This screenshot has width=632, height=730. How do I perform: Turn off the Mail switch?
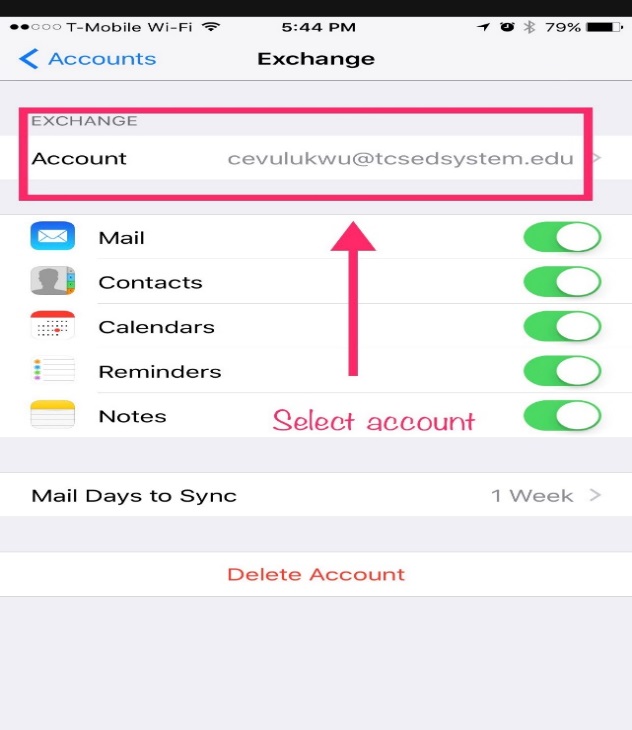[x=562, y=238]
